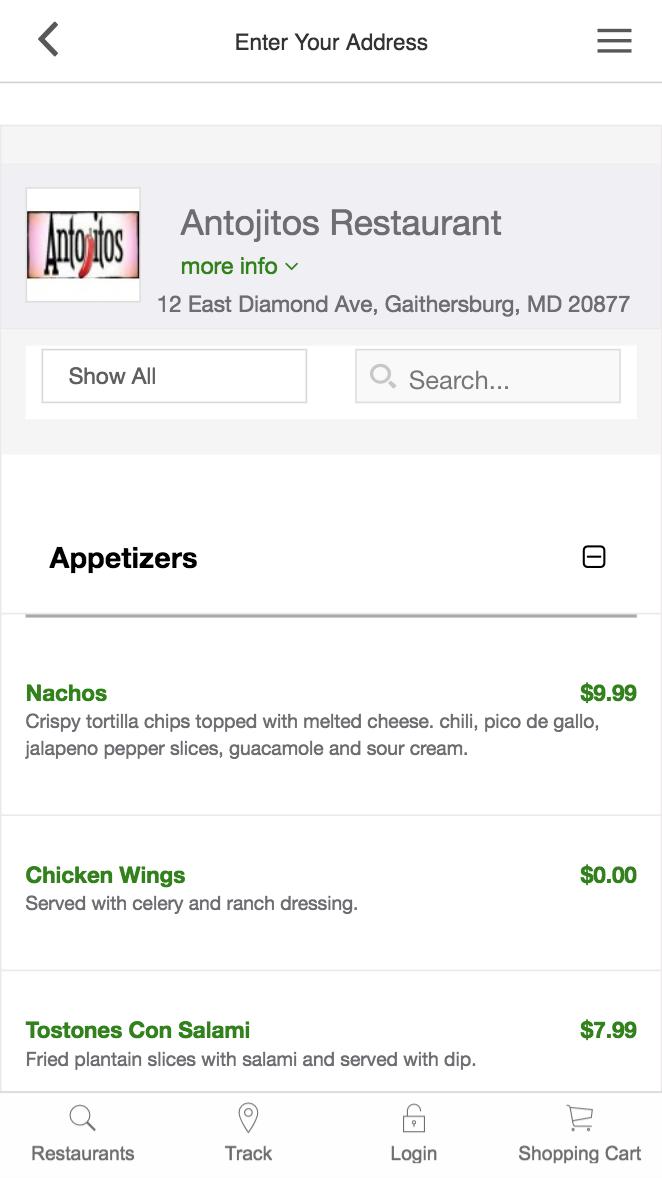Go to the Track tab
662x1178 pixels.
(x=248, y=1135)
